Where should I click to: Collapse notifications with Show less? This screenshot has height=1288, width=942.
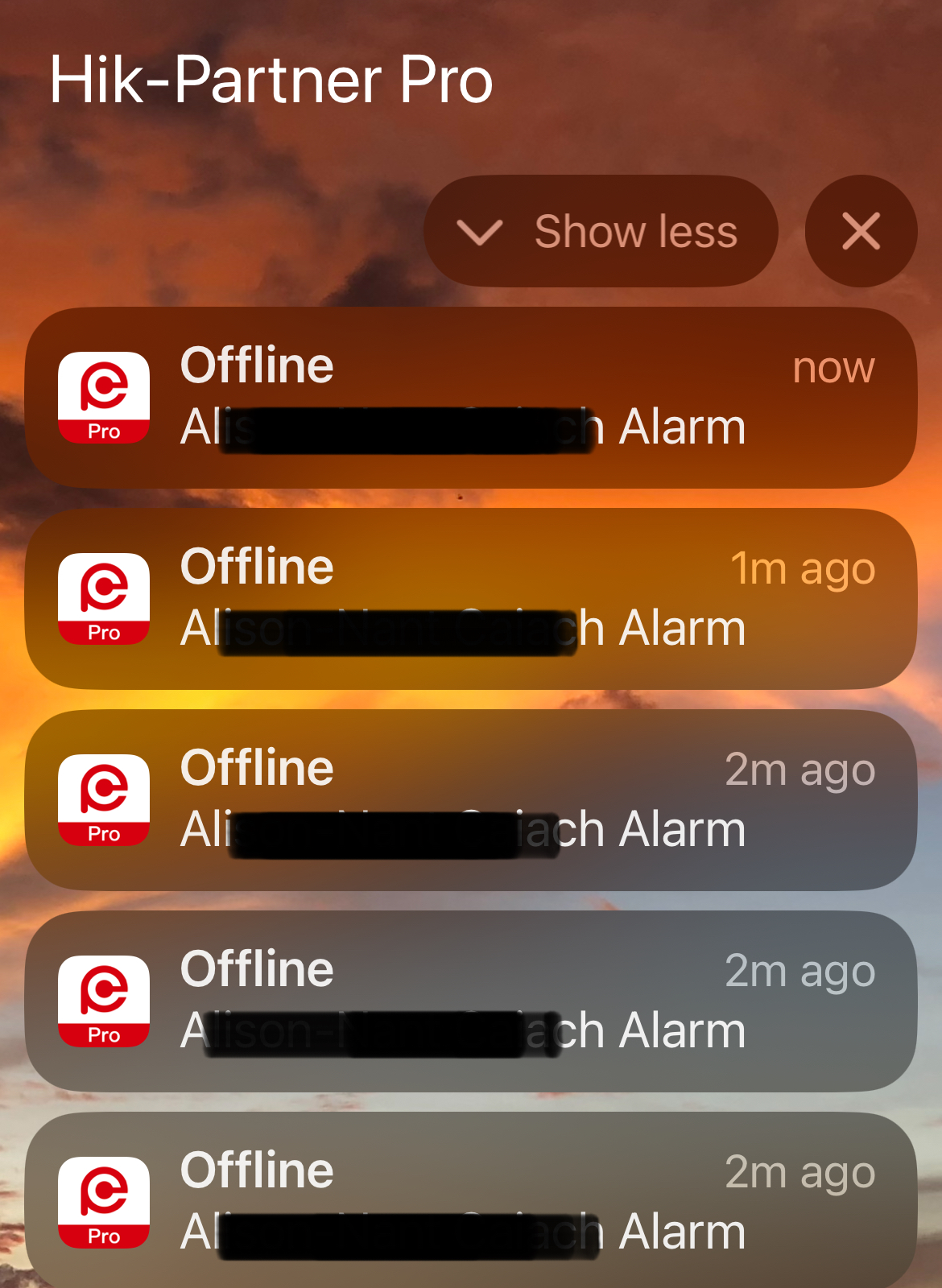600,232
